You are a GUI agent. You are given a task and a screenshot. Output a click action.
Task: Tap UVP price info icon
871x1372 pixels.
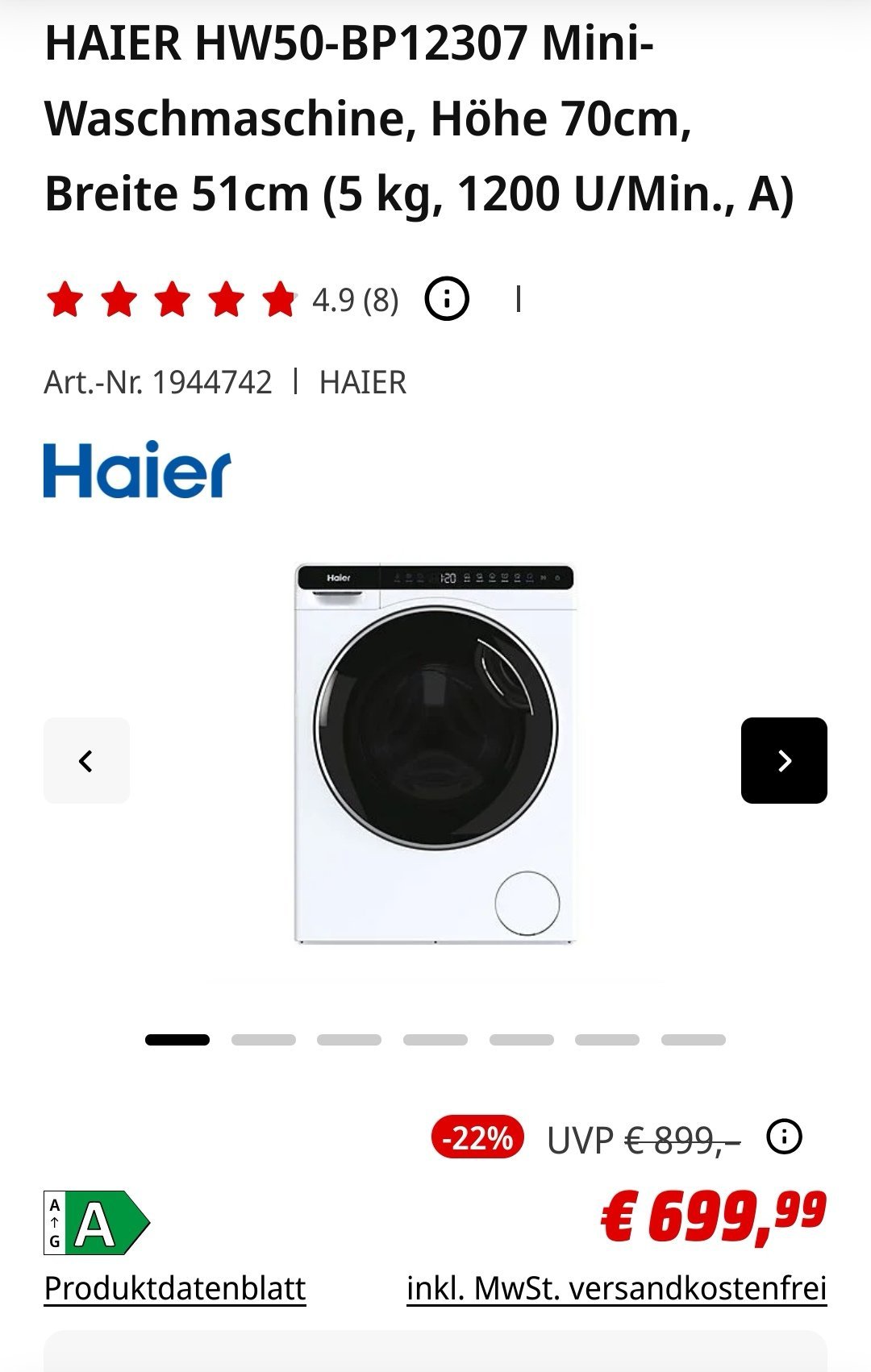[784, 1137]
